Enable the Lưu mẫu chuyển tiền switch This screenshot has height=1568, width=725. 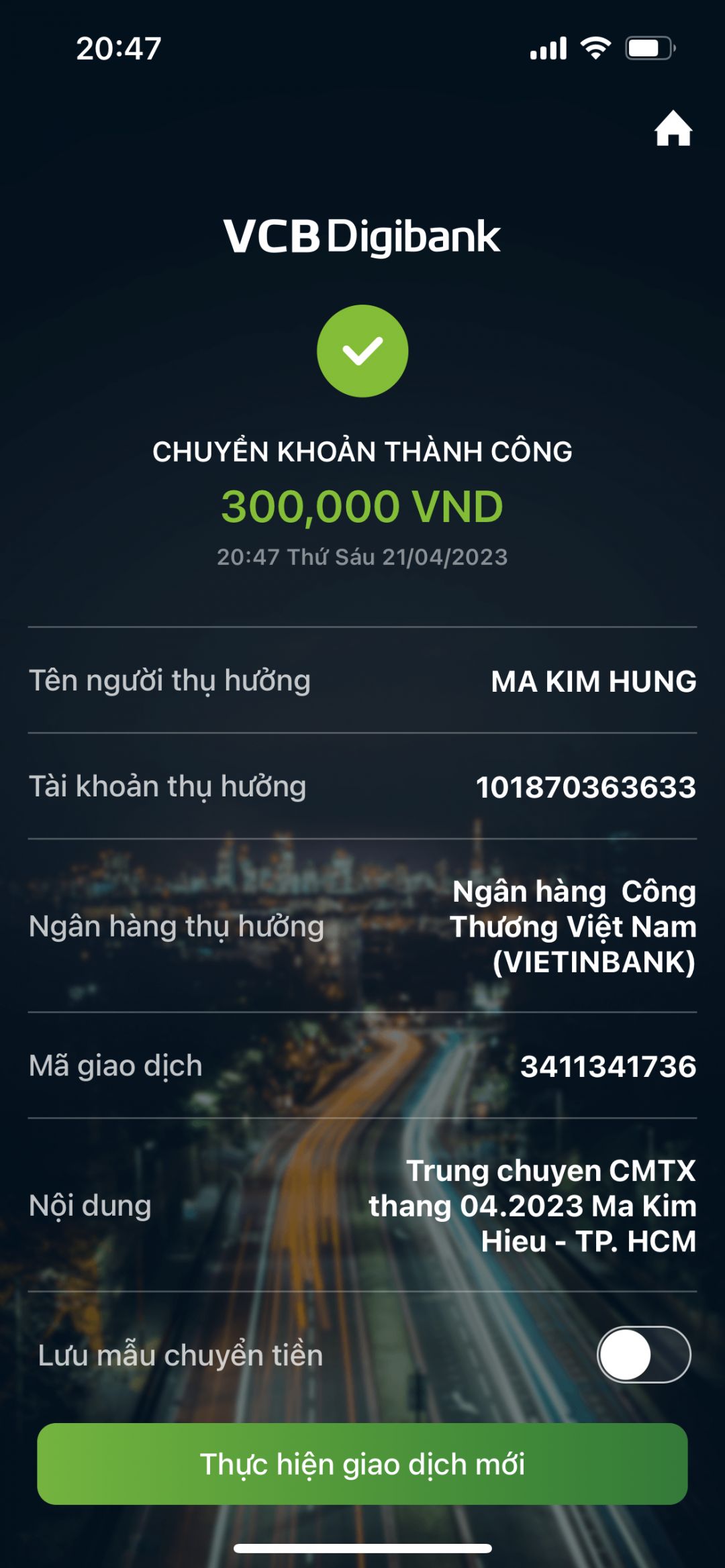tap(643, 1354)
